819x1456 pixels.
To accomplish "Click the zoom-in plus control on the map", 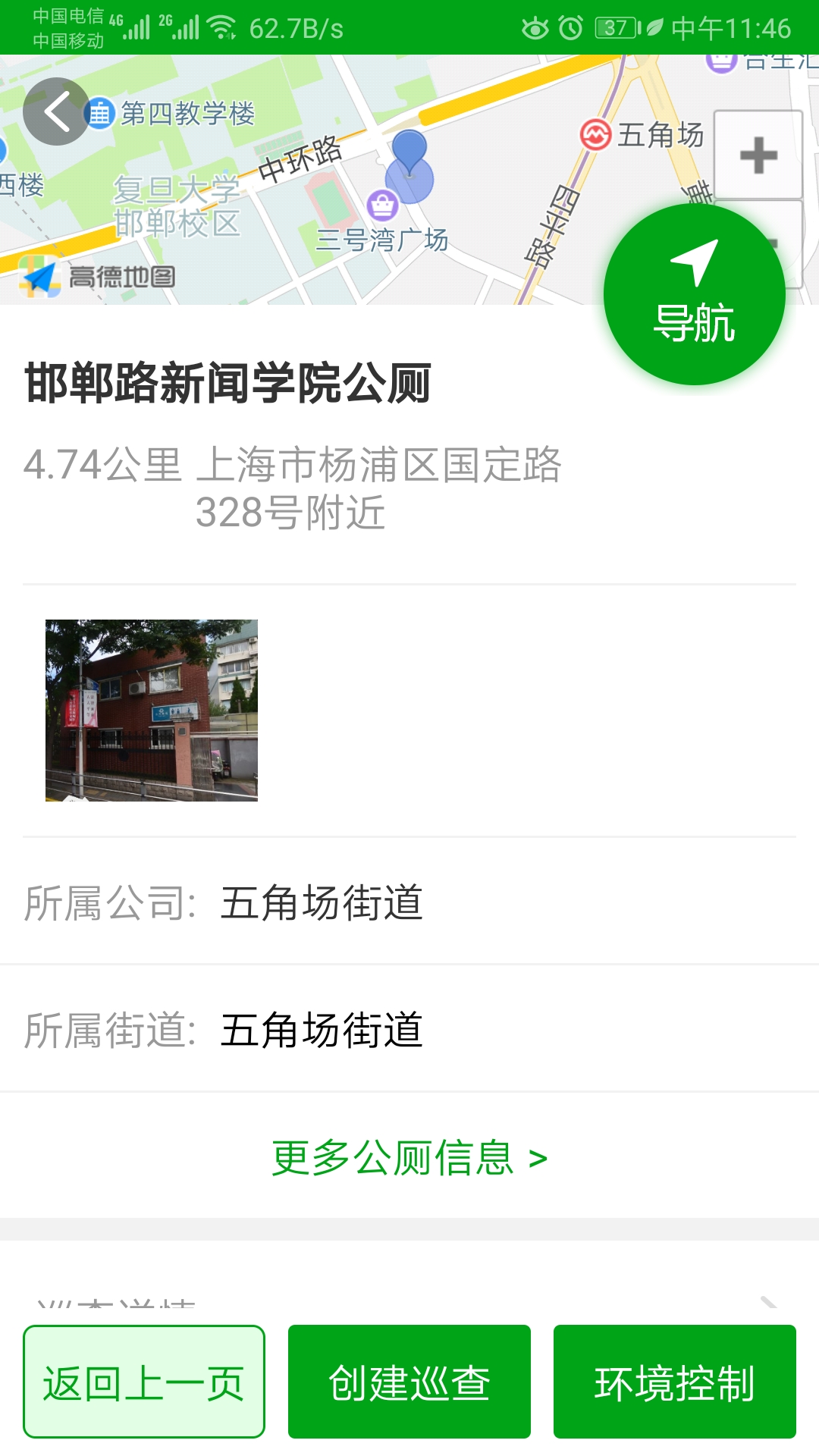I will coord(758,157).
